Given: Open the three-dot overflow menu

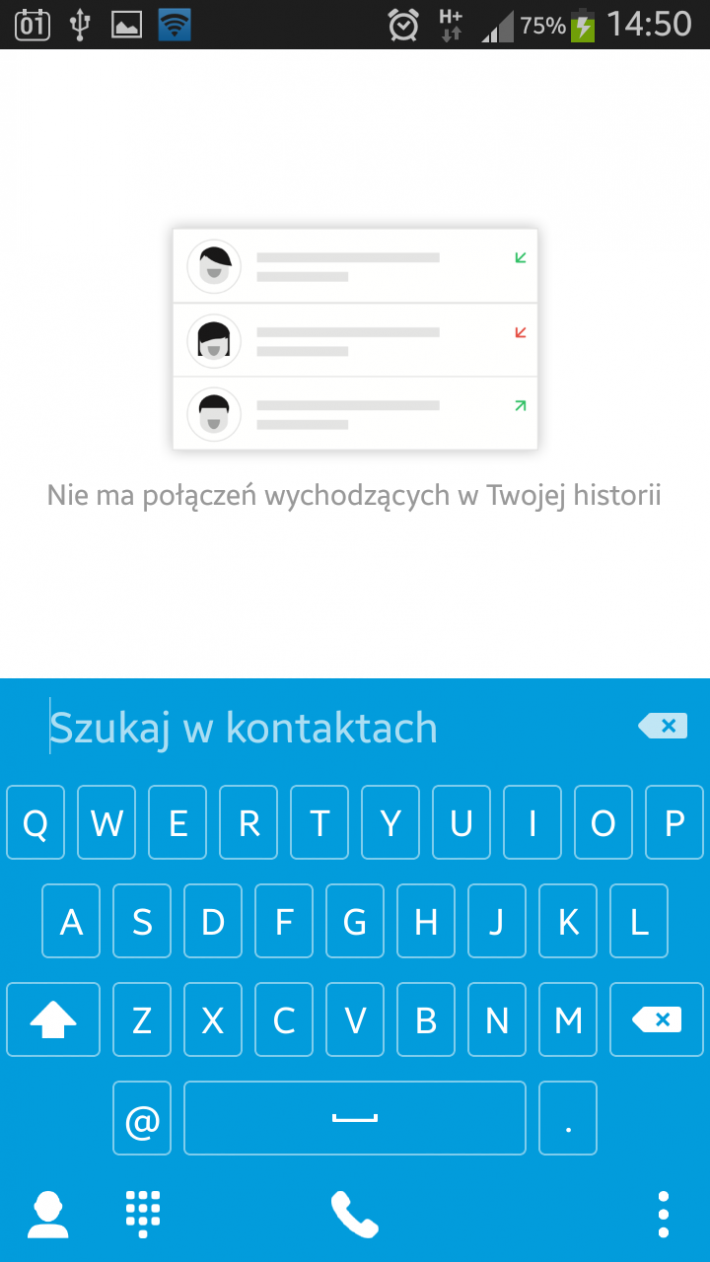Looking at the screenshot, I should coord(663,1215).
